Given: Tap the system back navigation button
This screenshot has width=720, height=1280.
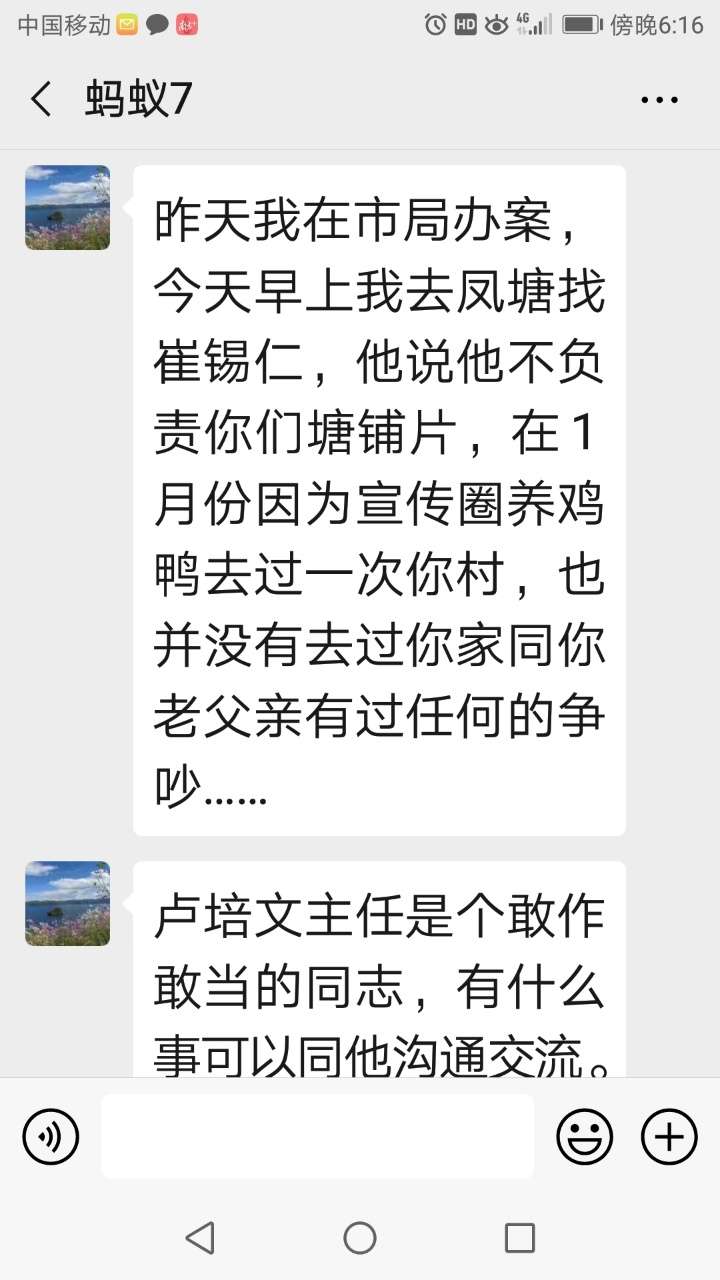Looking at the screenshot, I should pos(200,1238).
